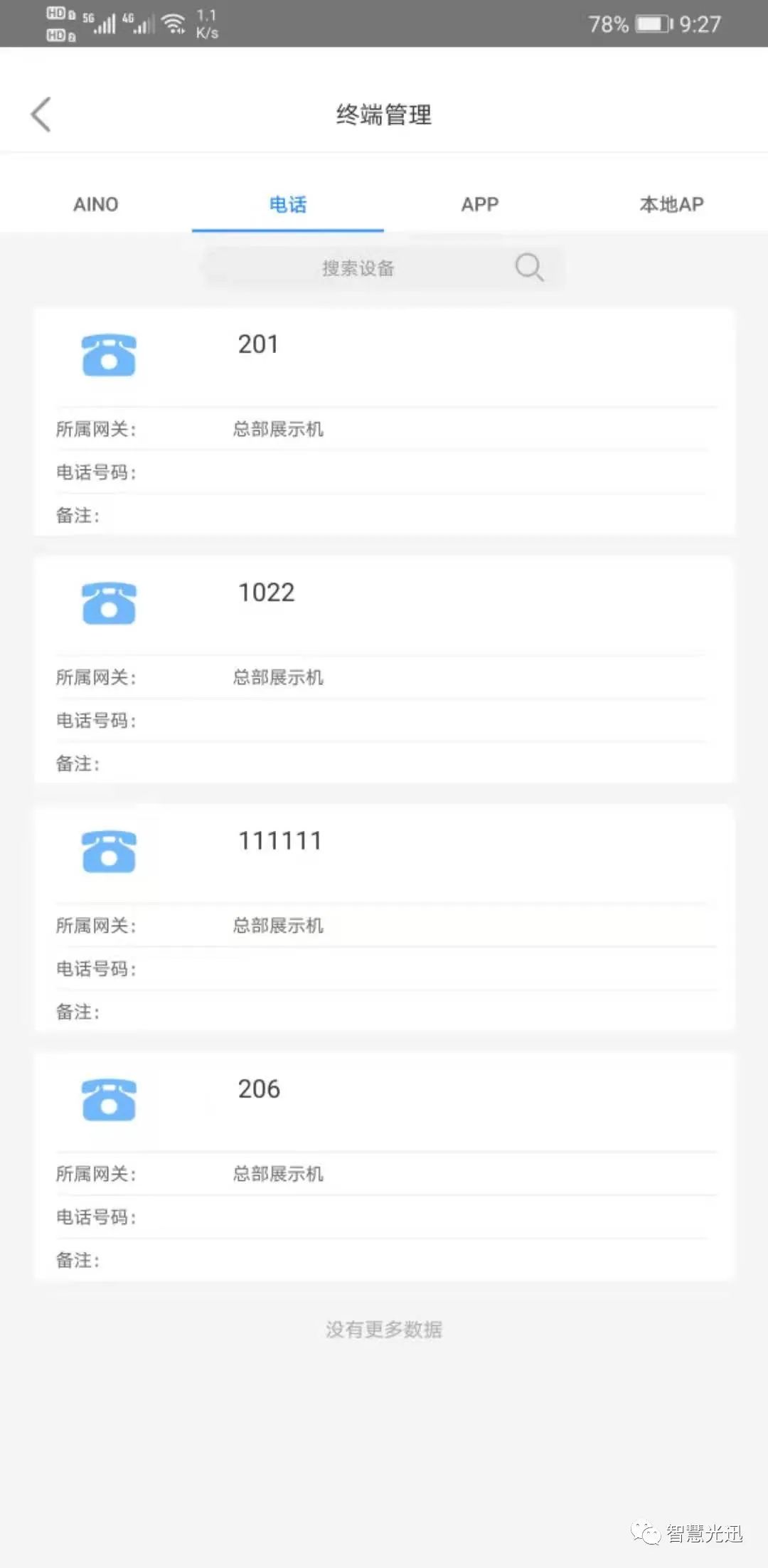Image resolution: width=768 pixels, height=1568 pixels.
Task: Tap the magnifier search icon
Action: coord(529,267)
